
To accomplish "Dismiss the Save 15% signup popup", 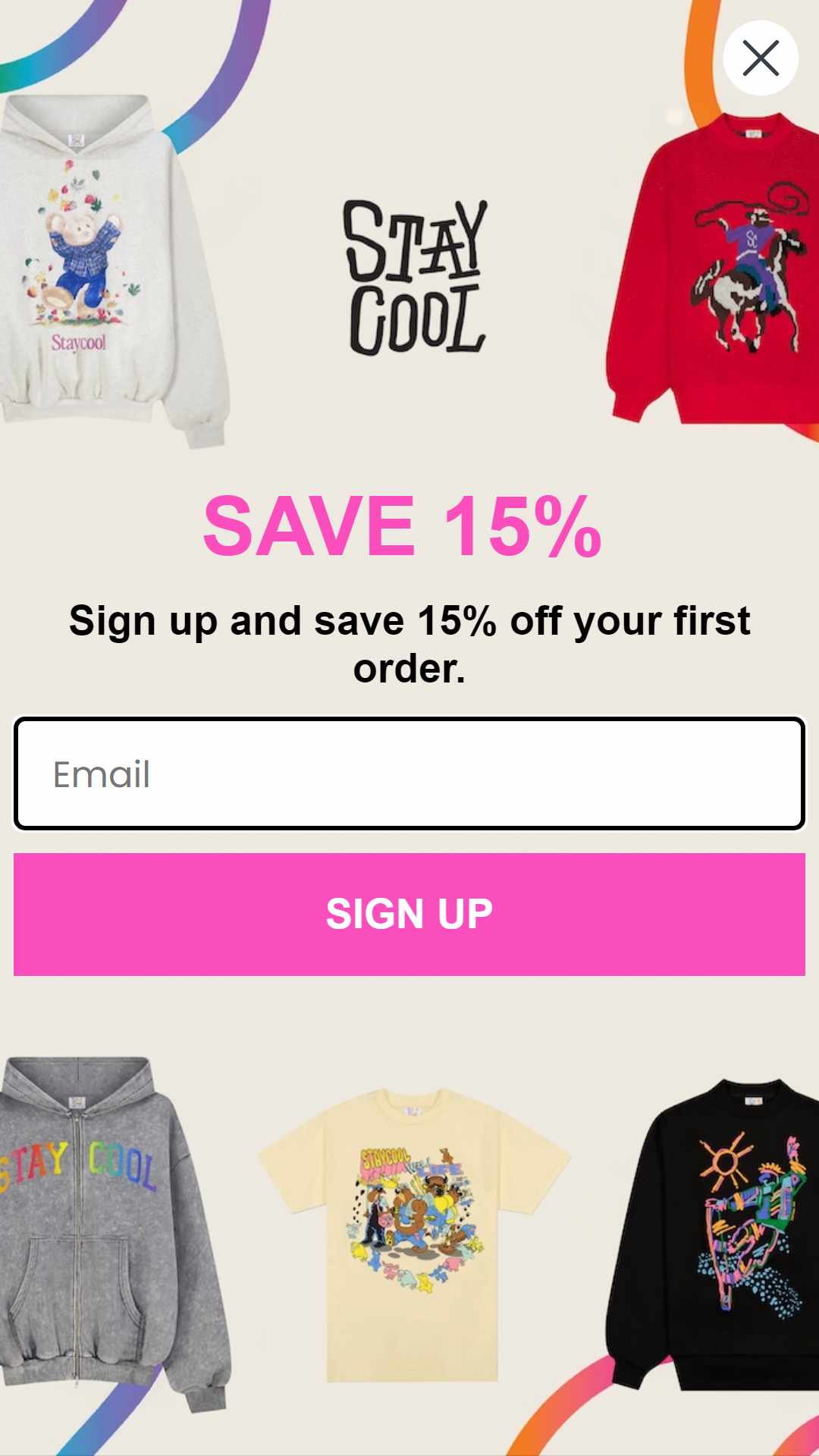I will 760,58.
